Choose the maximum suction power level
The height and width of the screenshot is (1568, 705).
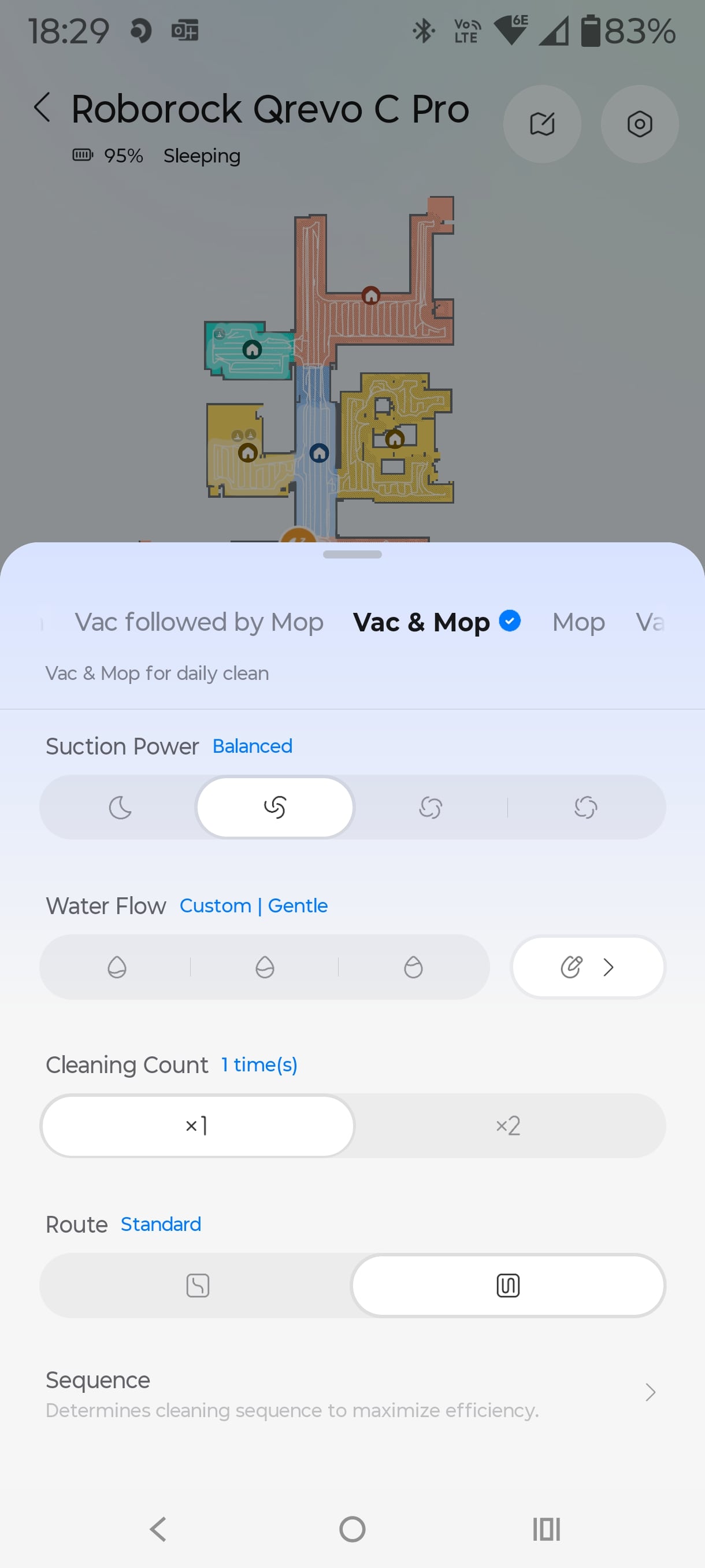586,808
